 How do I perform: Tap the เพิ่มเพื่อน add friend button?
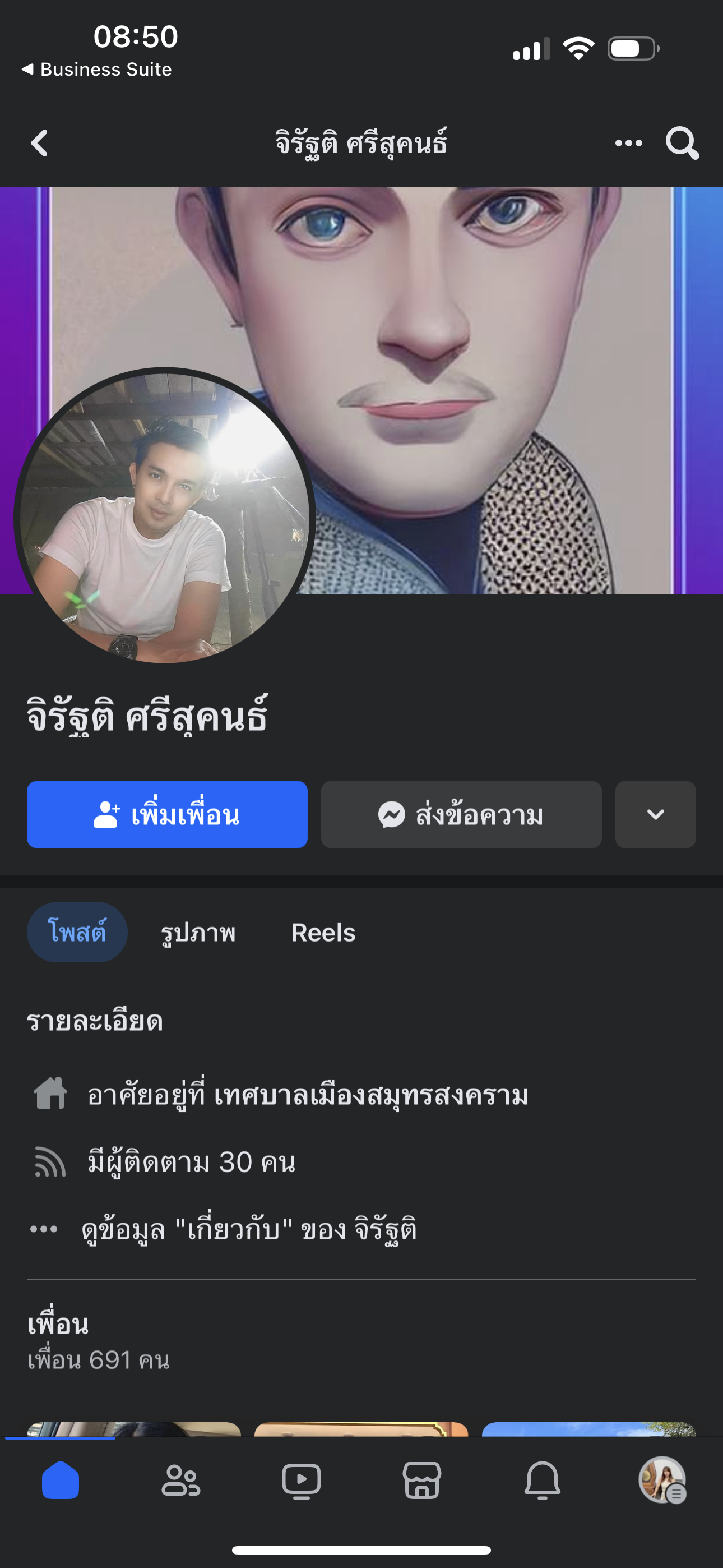pyautogui.click(x=167, y=814)
